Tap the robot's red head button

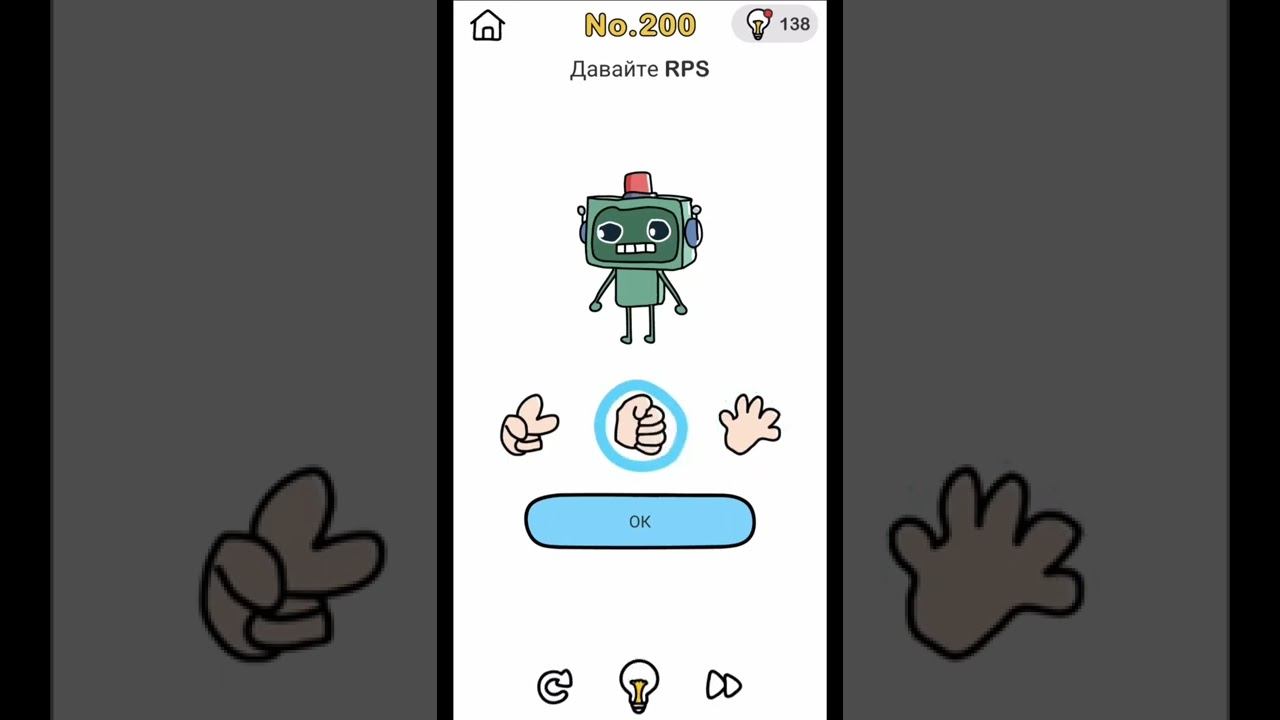coord(638,184)
